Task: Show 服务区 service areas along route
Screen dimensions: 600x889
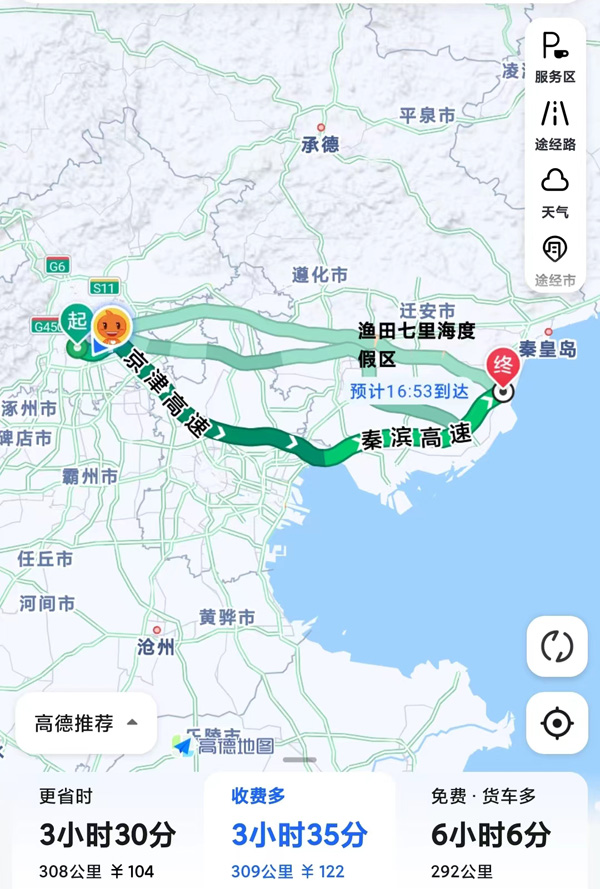Action: coord(555,56)
